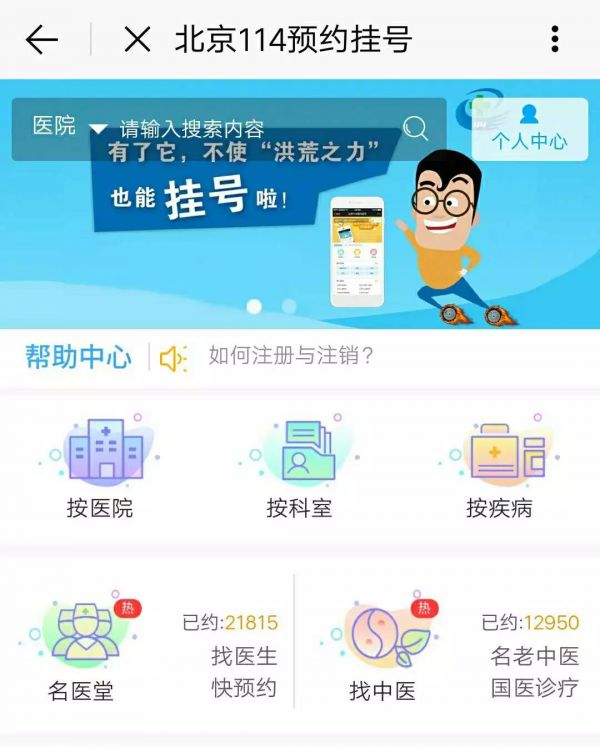The height and width of the screenshot is (747, 600).
Task: Open 如何注册与注销？ help notice
Action: (290, 356)
